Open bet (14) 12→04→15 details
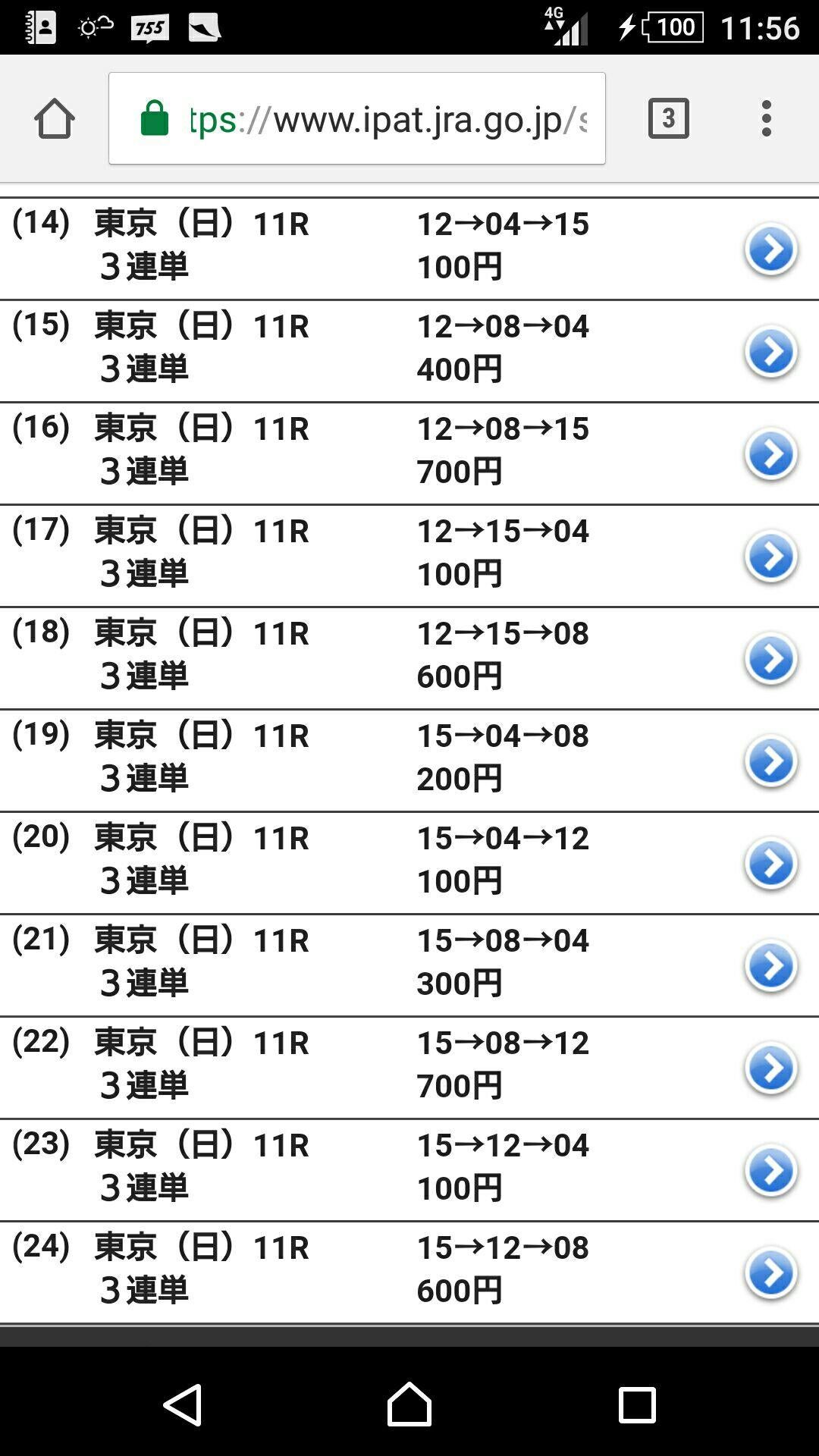Image resolution: width=819 pixels, height=1456 pixels. pos(770,249)
